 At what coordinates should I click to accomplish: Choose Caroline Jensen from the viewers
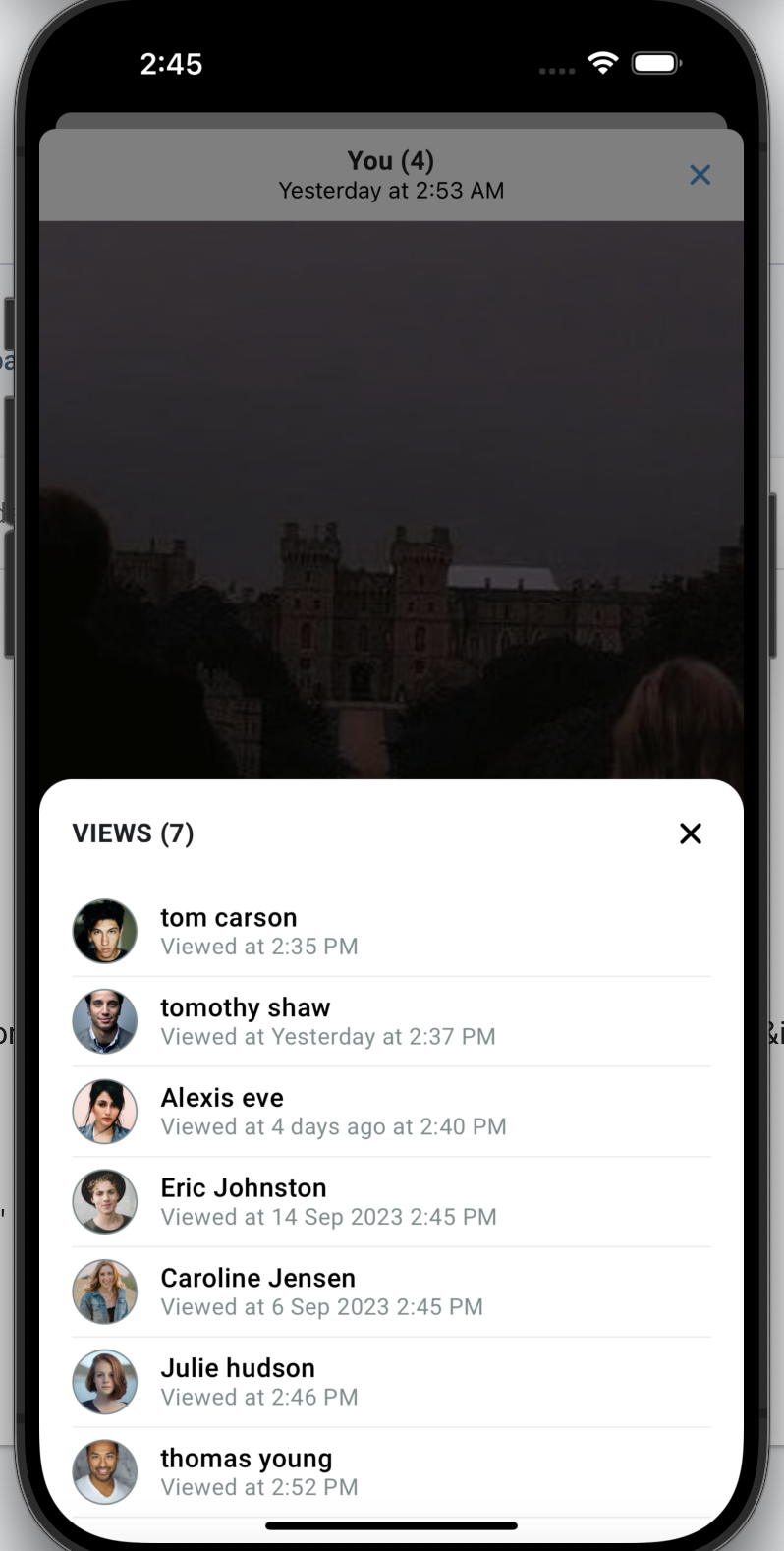[x=391, y=1292]
